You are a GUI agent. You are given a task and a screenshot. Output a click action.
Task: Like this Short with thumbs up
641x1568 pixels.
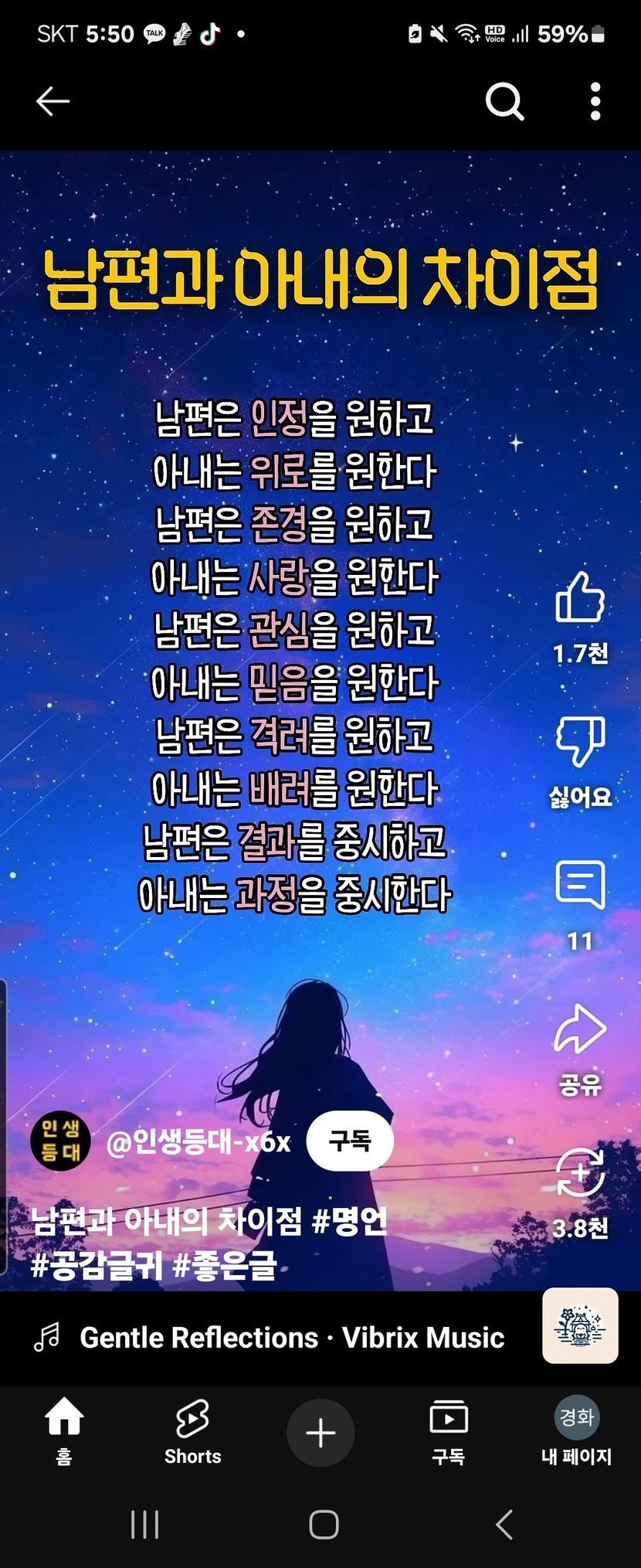(579, 598)
